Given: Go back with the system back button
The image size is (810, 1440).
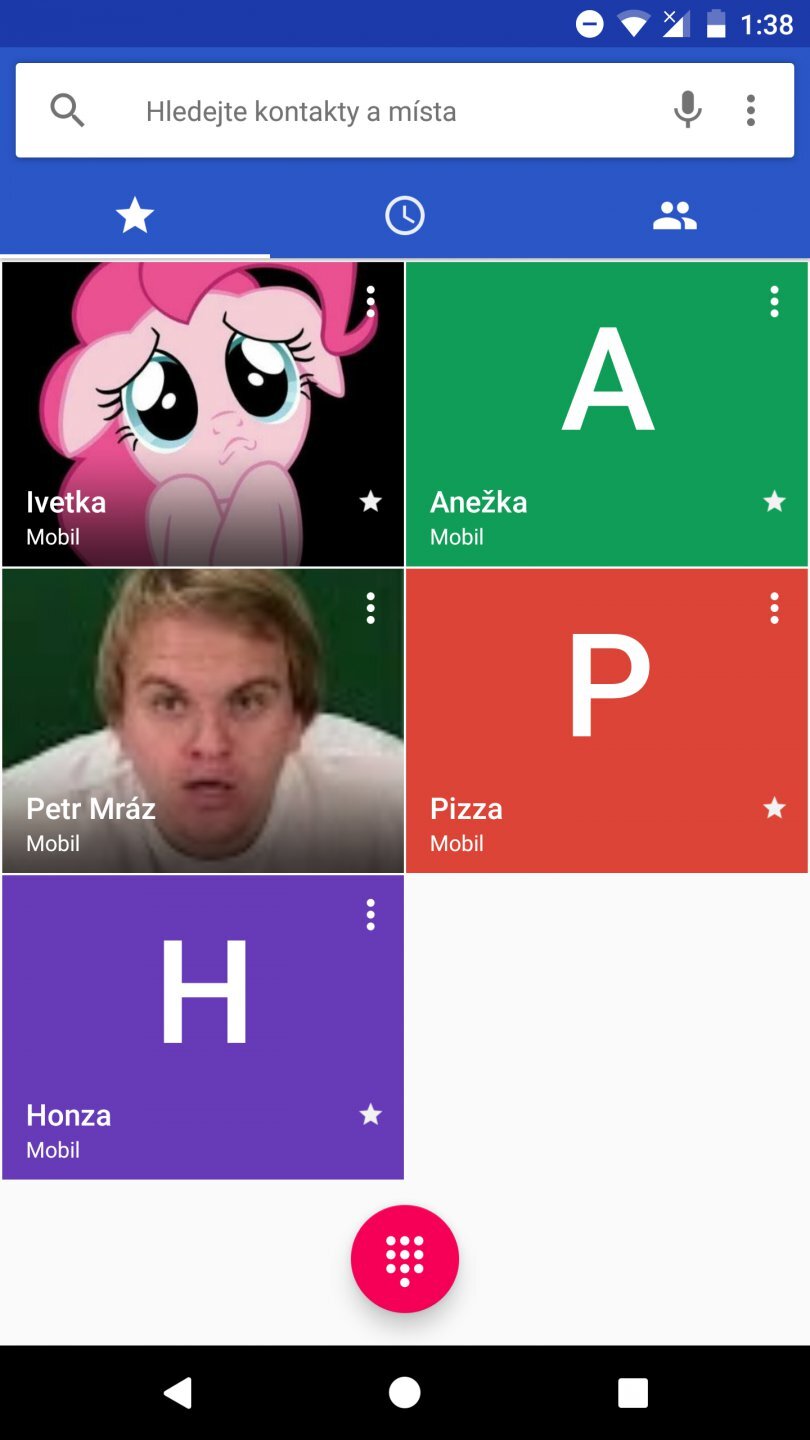Looking at the screenshot, I should pyautogui.click(x=178, y=1392).
